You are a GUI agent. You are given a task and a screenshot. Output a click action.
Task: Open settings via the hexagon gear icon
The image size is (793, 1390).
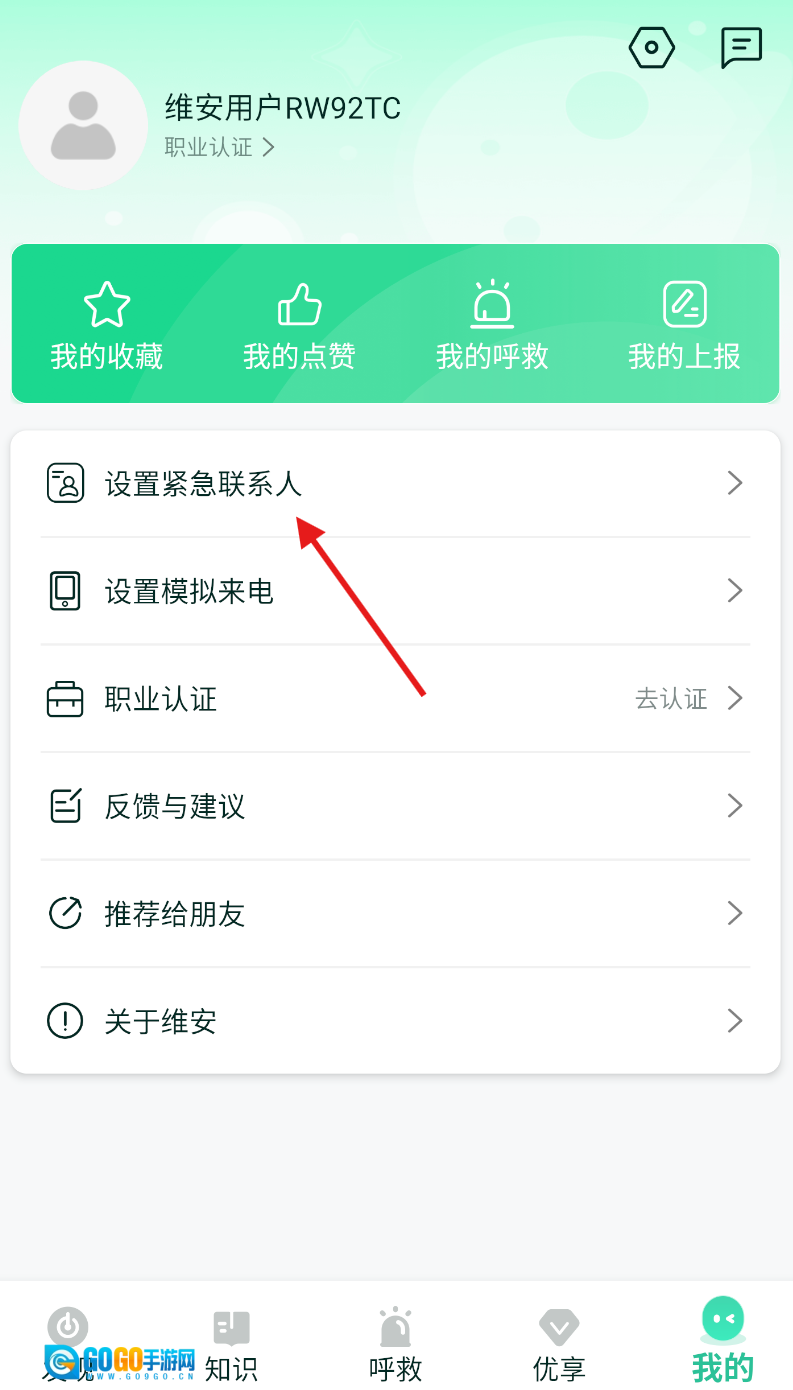point(651,48)
